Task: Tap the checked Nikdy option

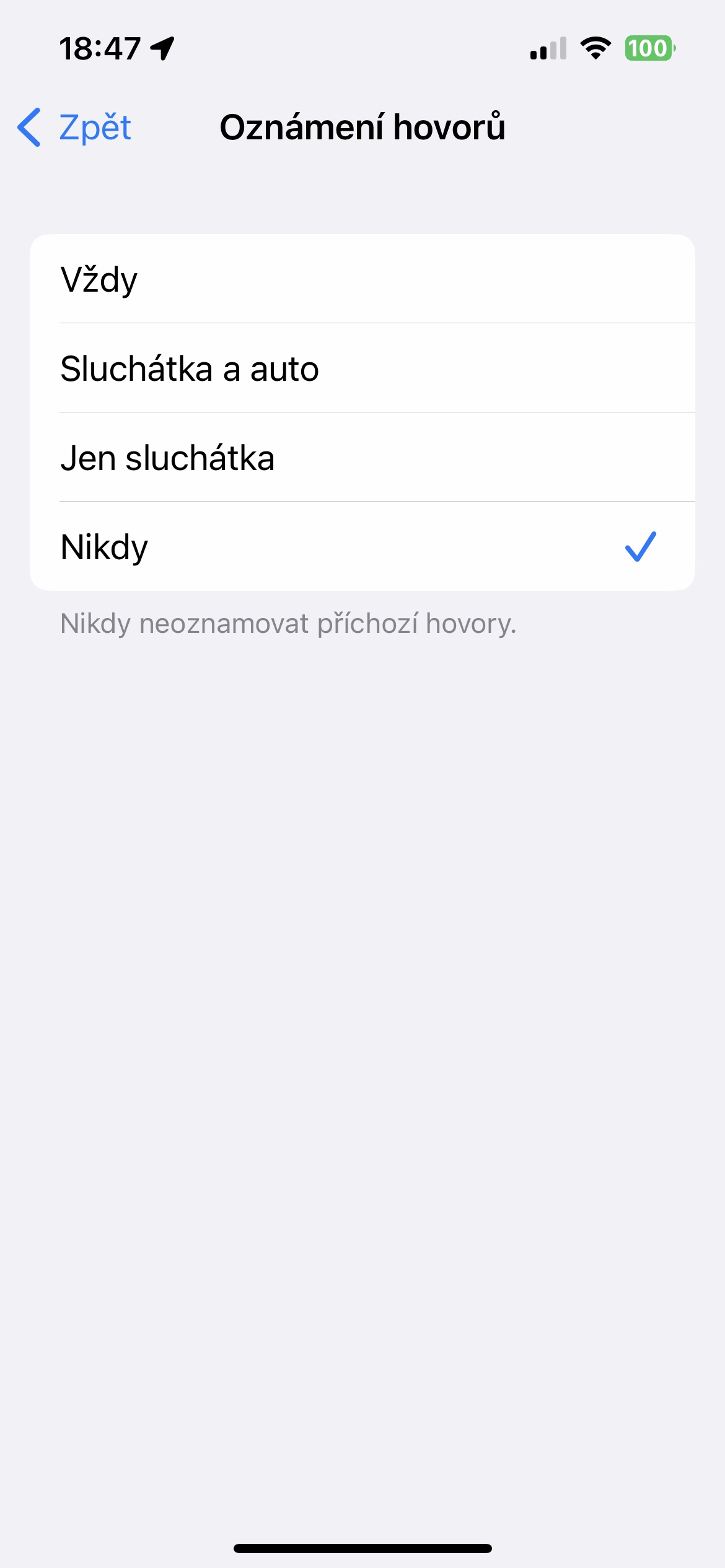Action: pos(362,547)
